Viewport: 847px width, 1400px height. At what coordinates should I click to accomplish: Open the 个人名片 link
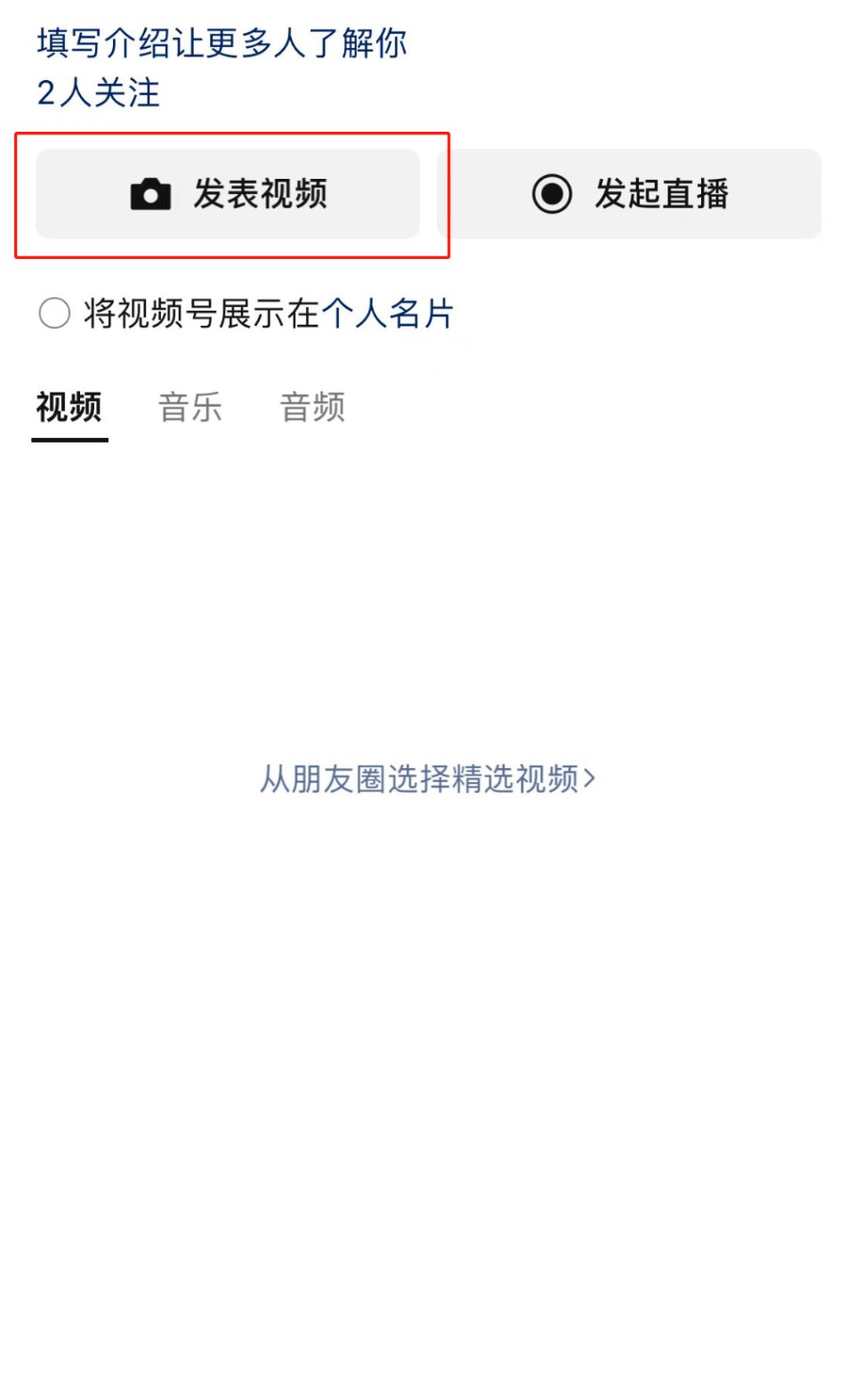click(x=388, y=314)
